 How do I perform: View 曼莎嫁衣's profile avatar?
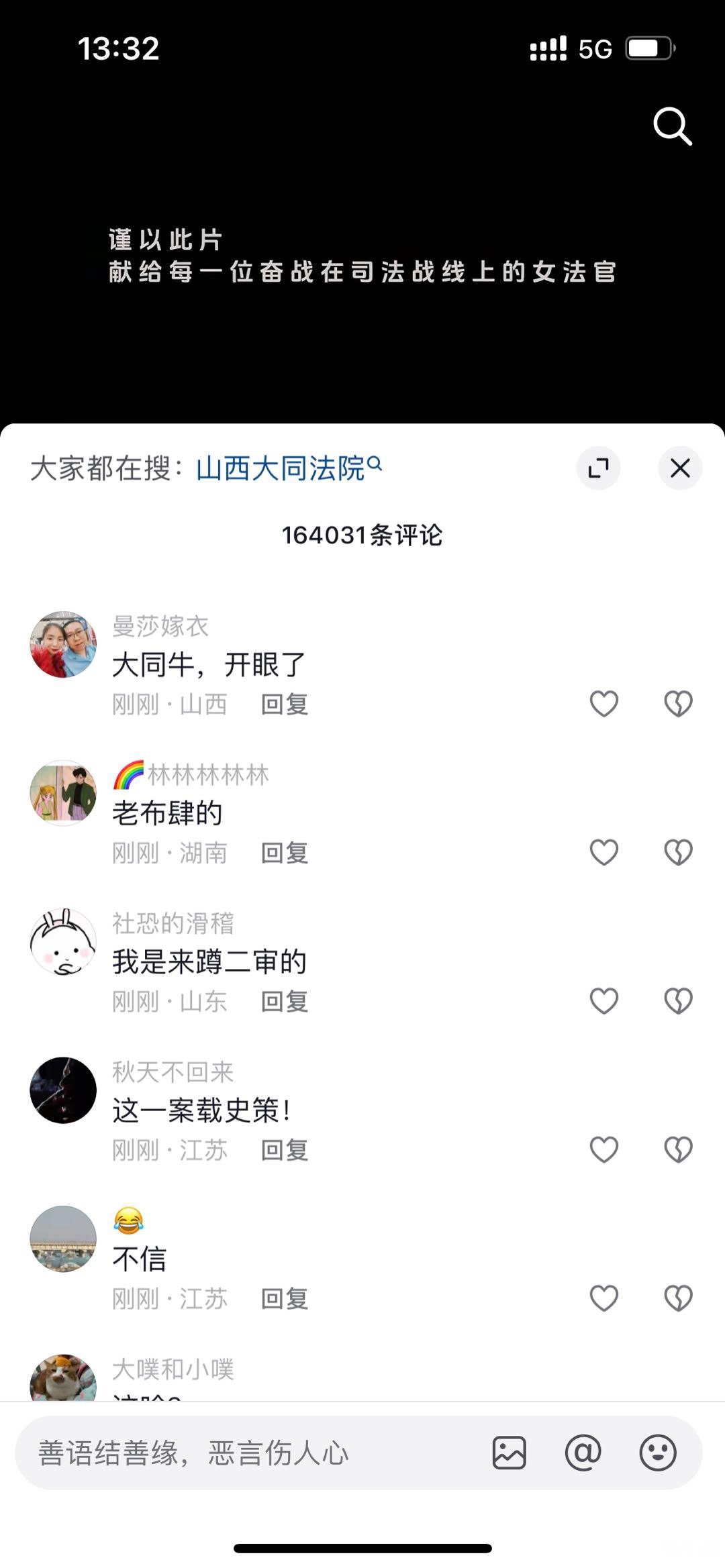point(63,644)
